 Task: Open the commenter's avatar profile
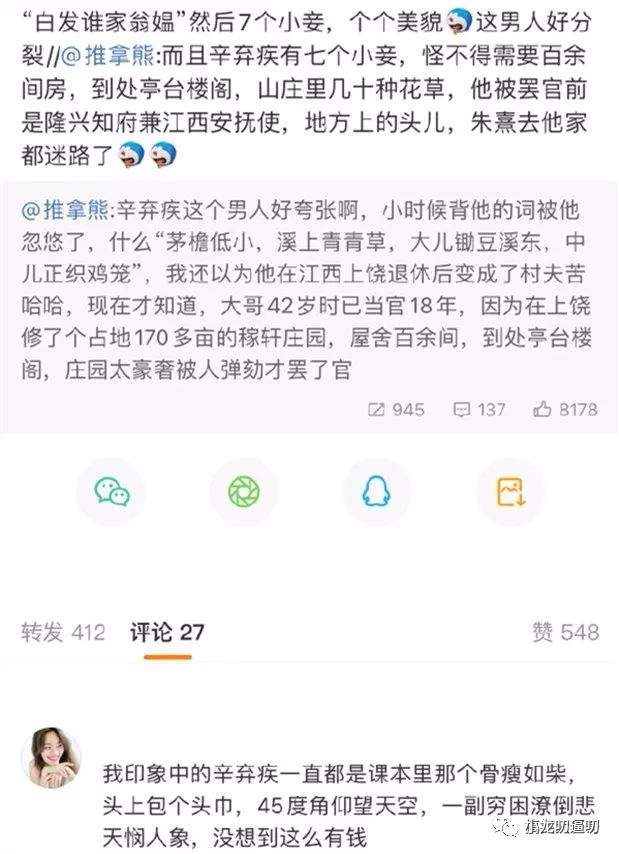tap(51, 757)
